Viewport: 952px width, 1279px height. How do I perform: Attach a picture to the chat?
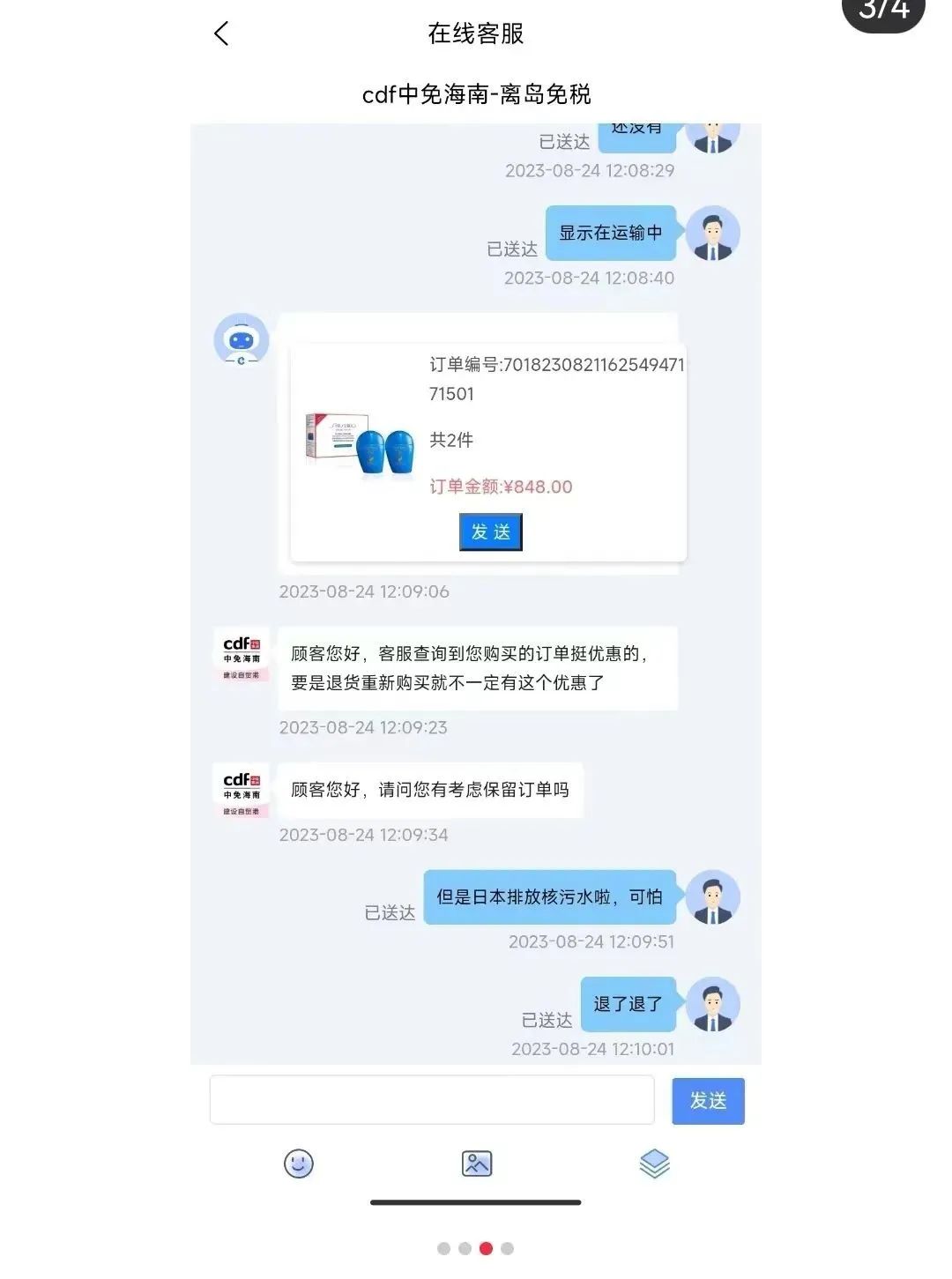(x=477, y=1164)
